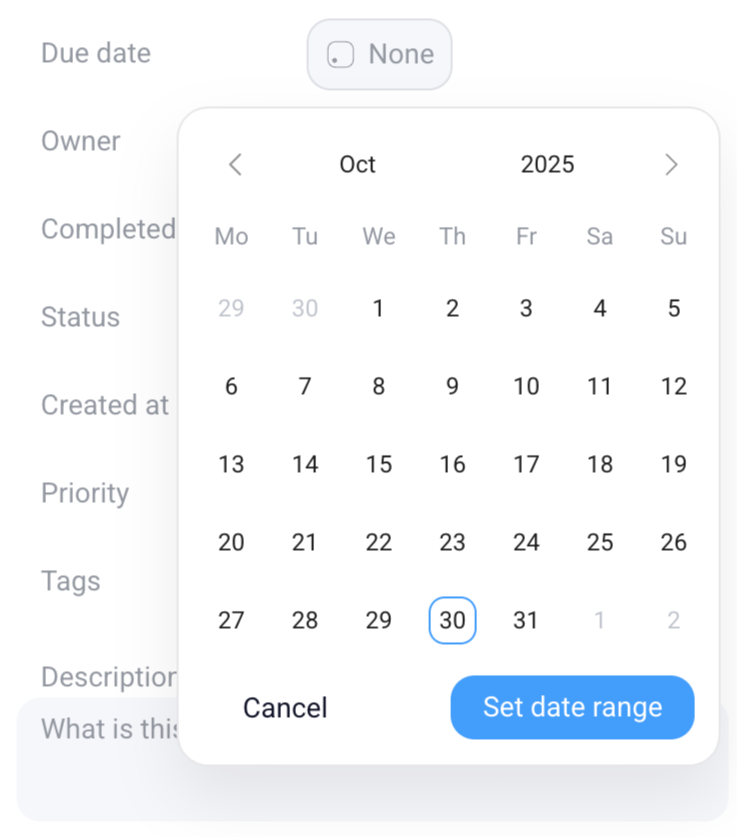Screen dimensions: 737x837
Task: Select the highlighted date 30
Action: [452, 620]
